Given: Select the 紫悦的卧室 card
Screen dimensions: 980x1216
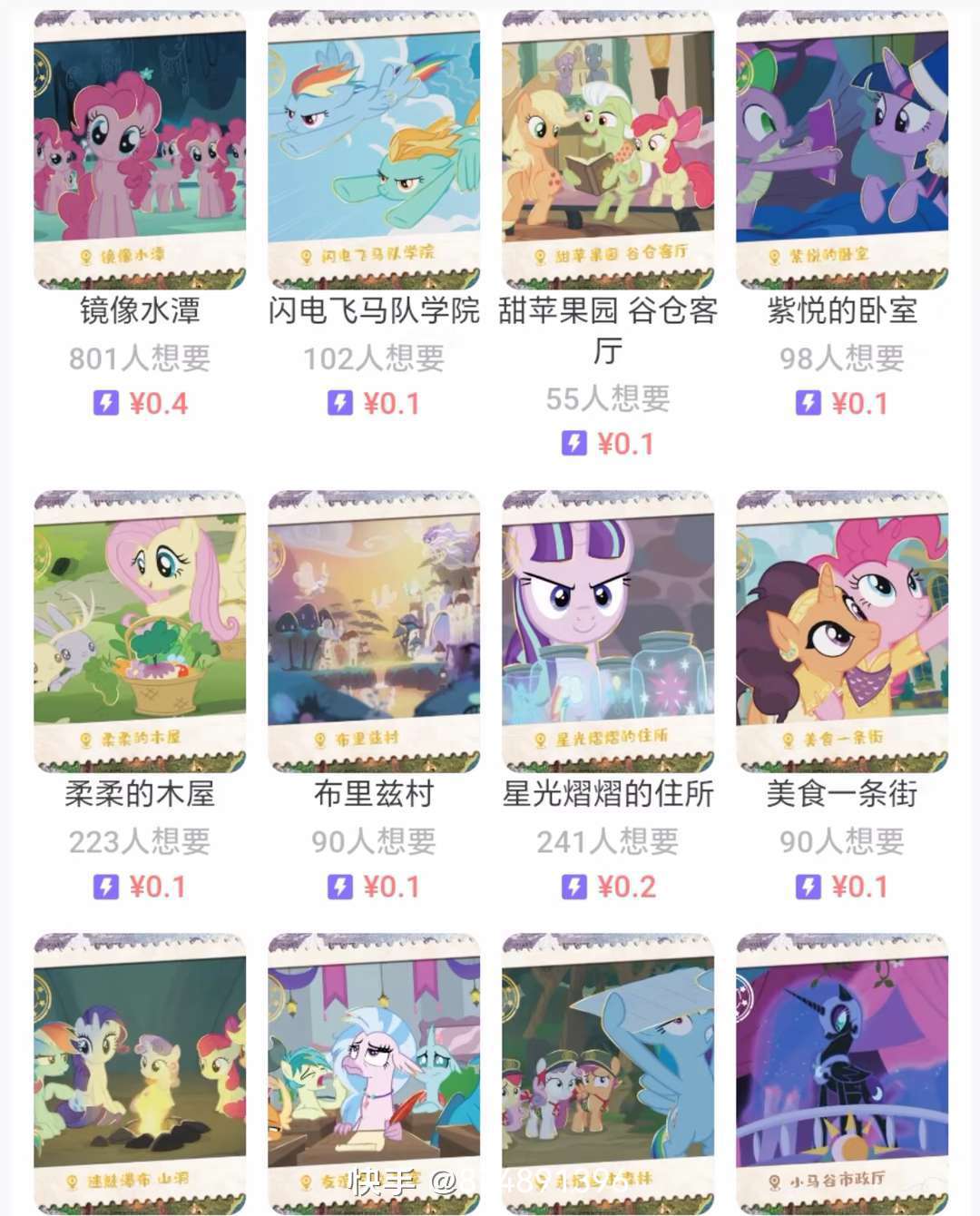Looking at the screenshot, I should coord(841,150).
